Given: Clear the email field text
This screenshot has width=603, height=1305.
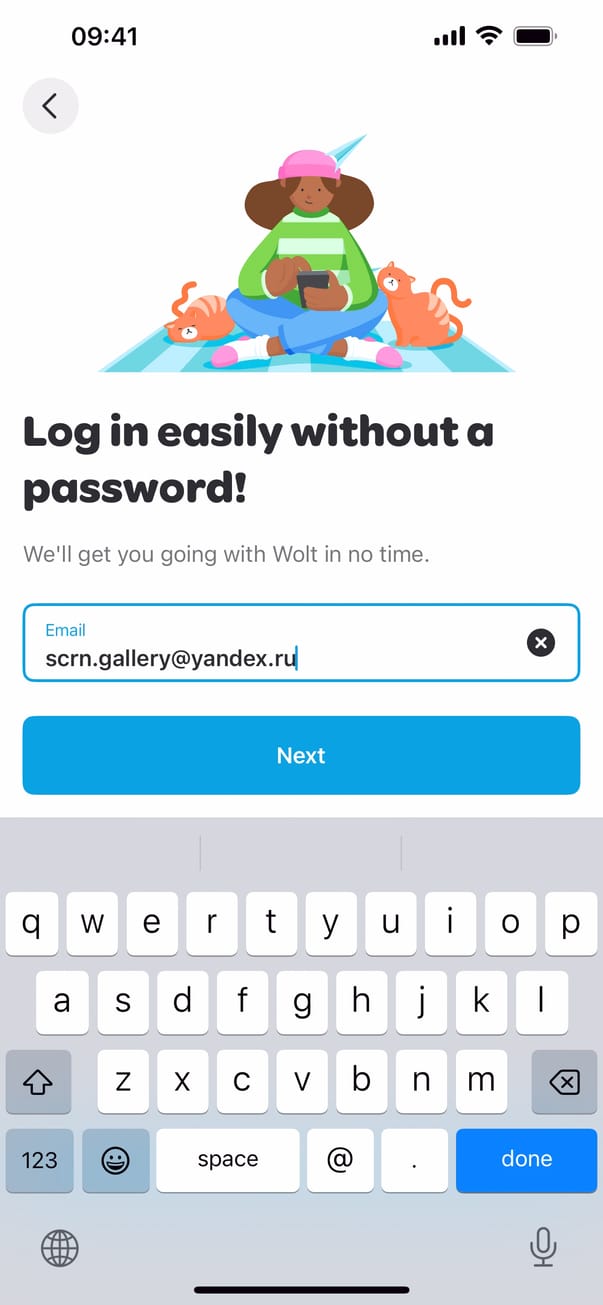Looking at the screenshot, I should click(x=540, y=643).
